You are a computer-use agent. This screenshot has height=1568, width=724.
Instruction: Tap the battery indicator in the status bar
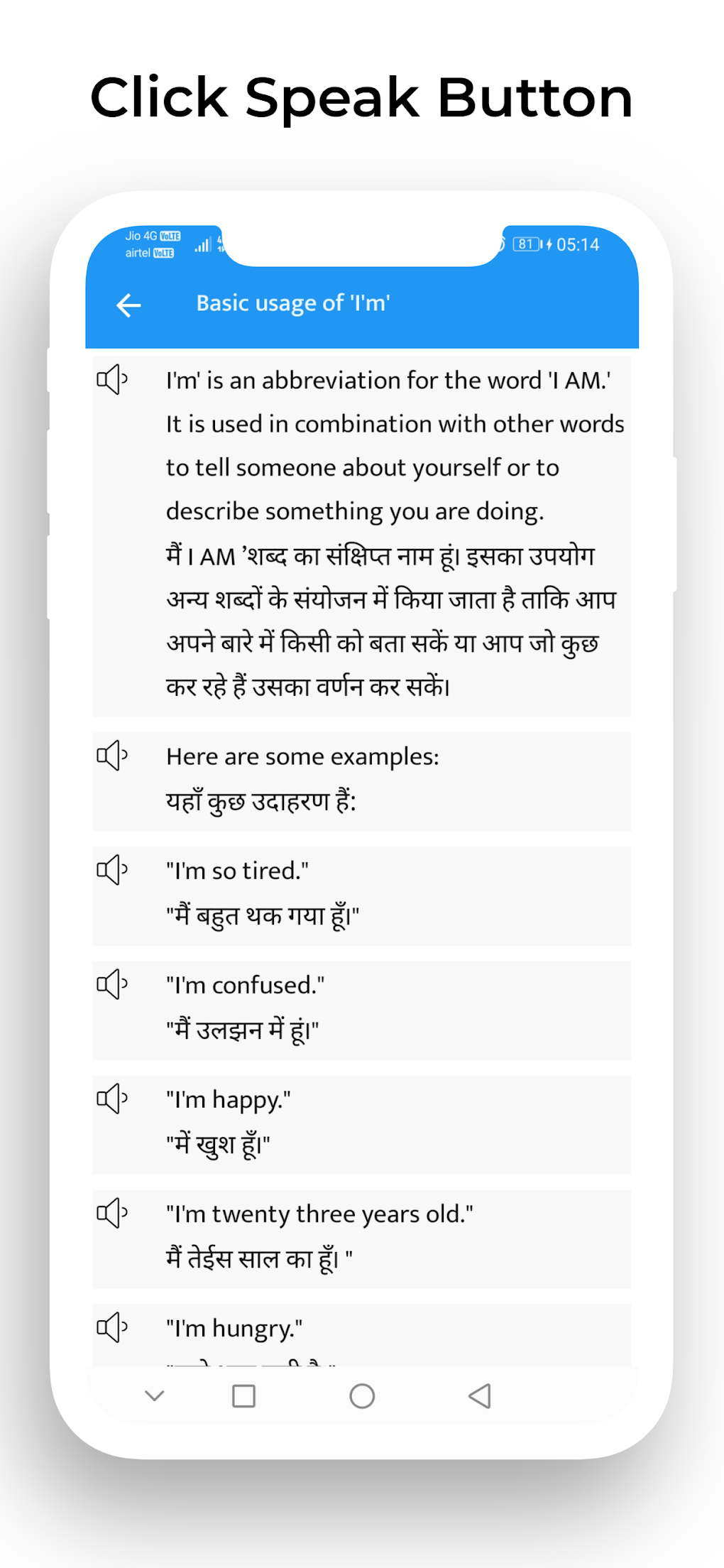[x=526, y=244]
